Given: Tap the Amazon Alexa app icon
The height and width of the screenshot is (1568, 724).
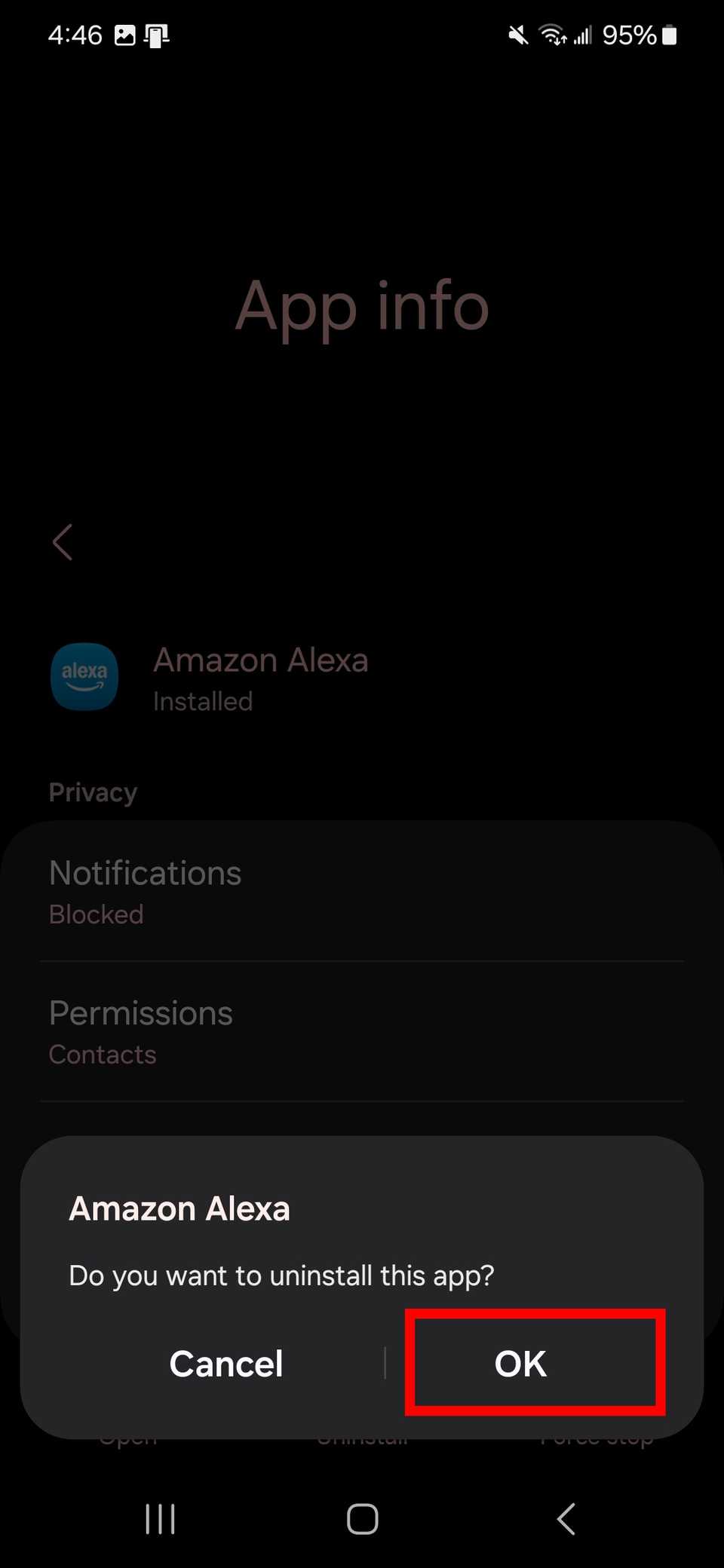Looking at the screenshot, I should 84,677.
